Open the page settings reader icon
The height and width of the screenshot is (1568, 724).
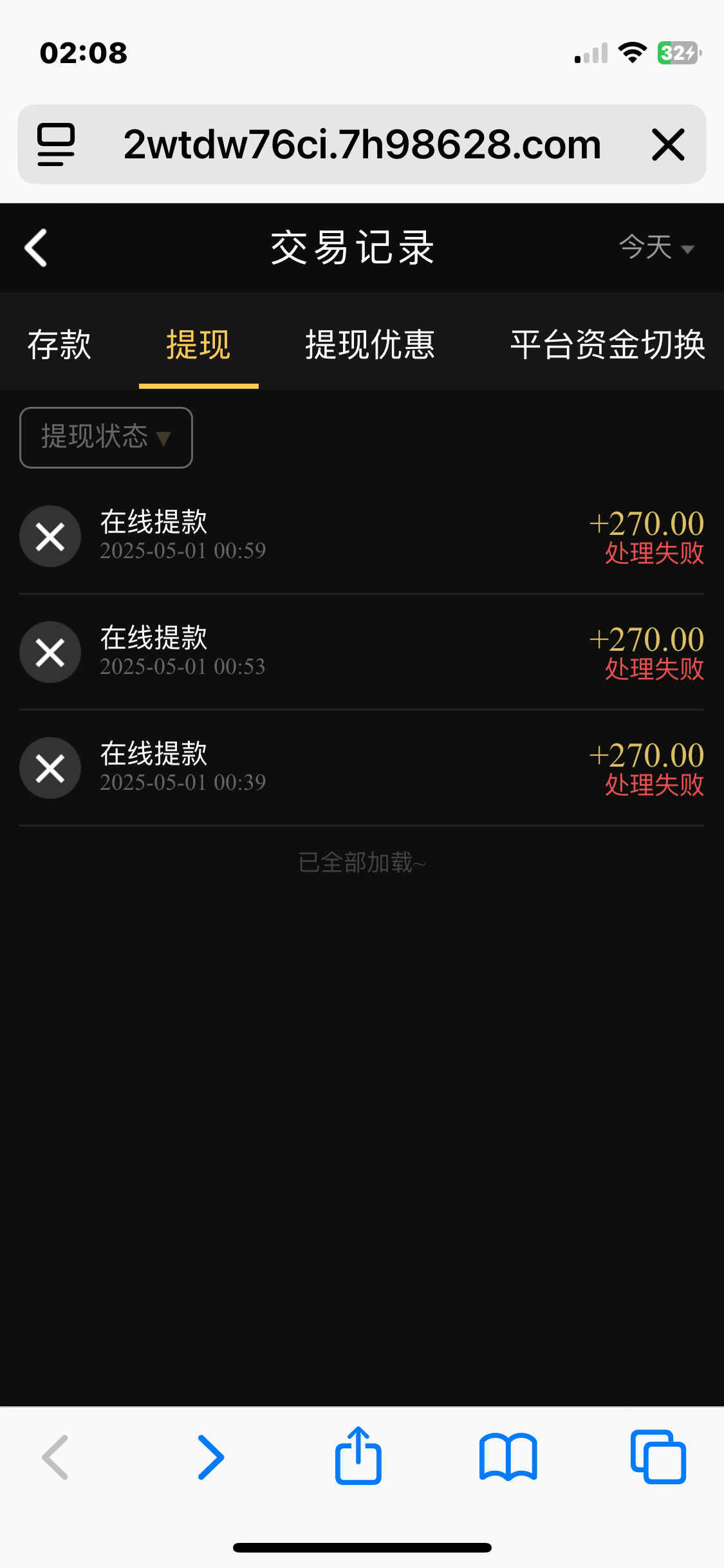click(x=56, y=144)
